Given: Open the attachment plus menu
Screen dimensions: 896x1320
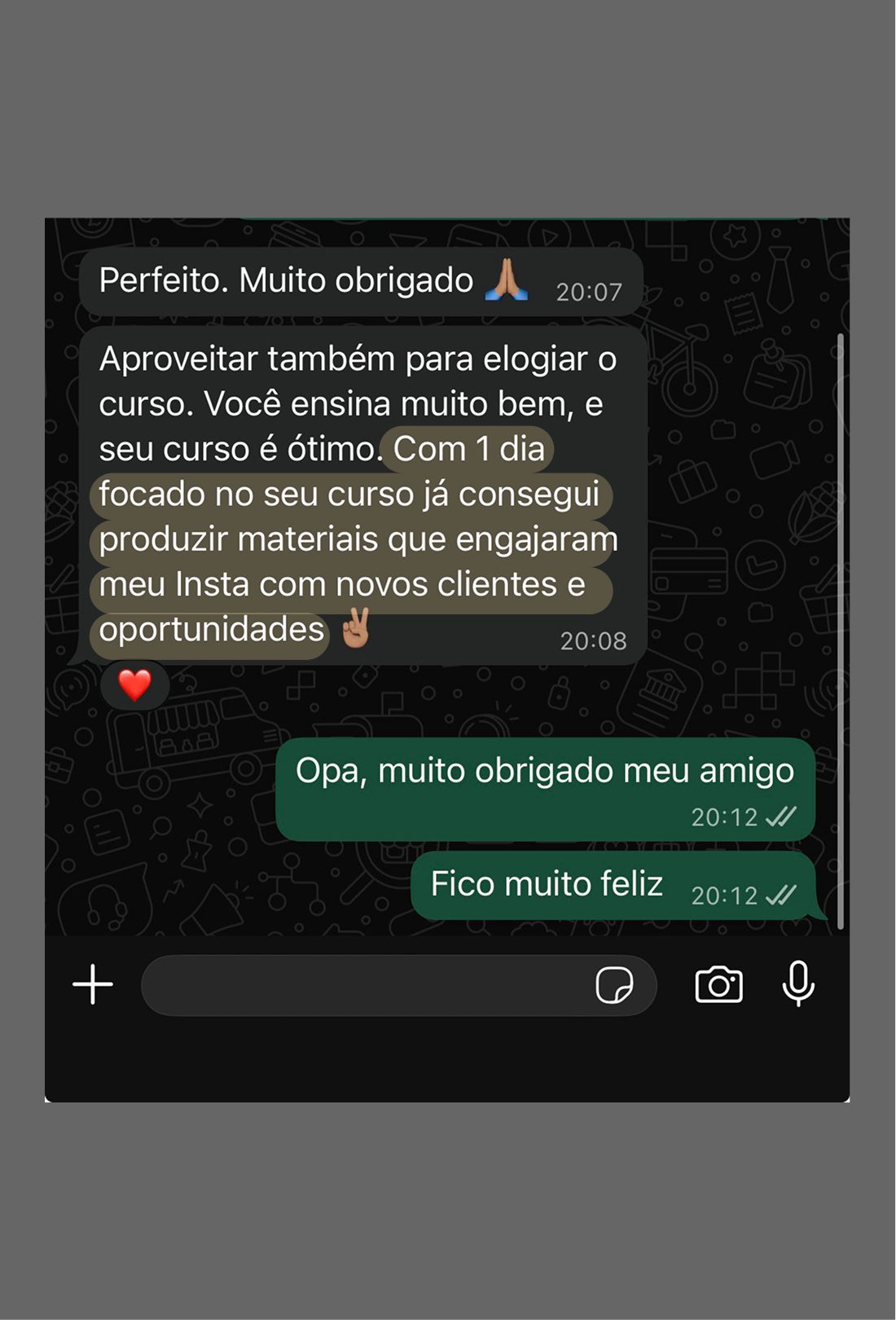Looking at the screenshot, I should click(x=92, y=984).
